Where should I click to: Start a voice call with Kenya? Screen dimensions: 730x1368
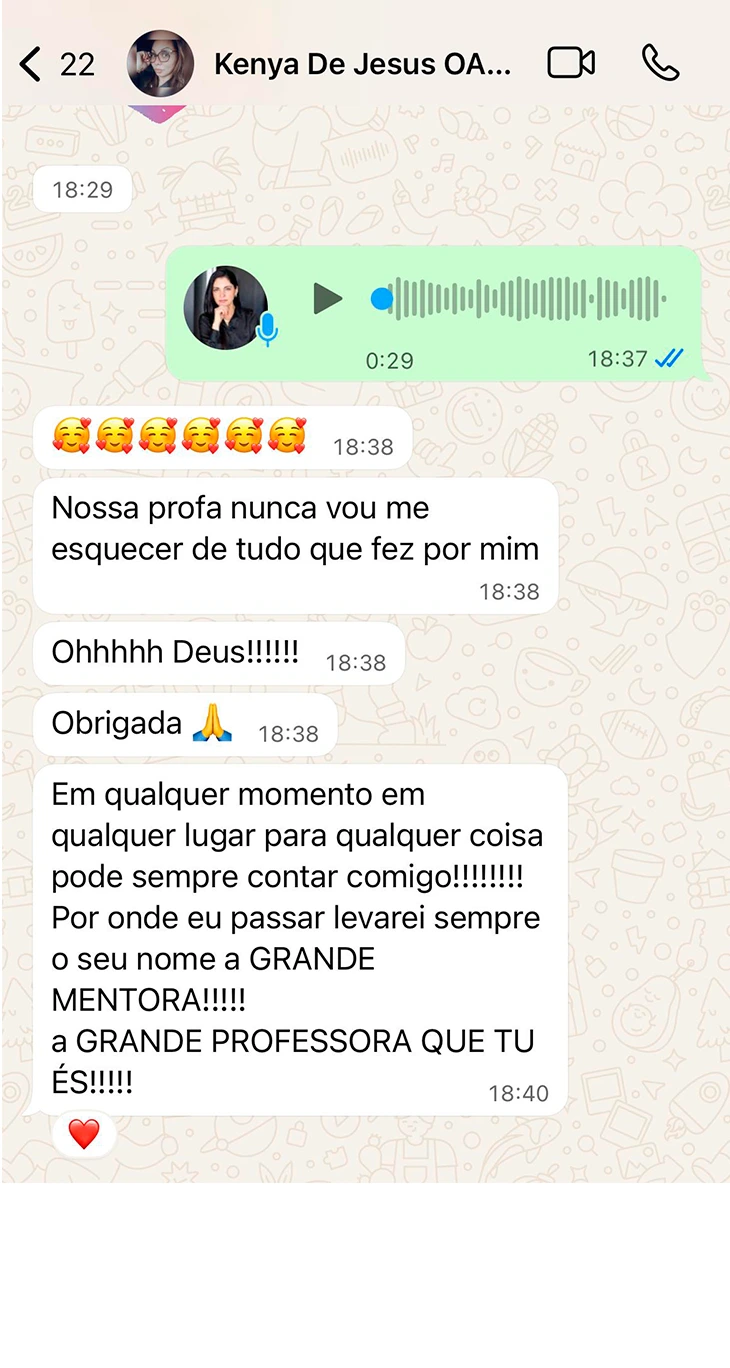660,64
